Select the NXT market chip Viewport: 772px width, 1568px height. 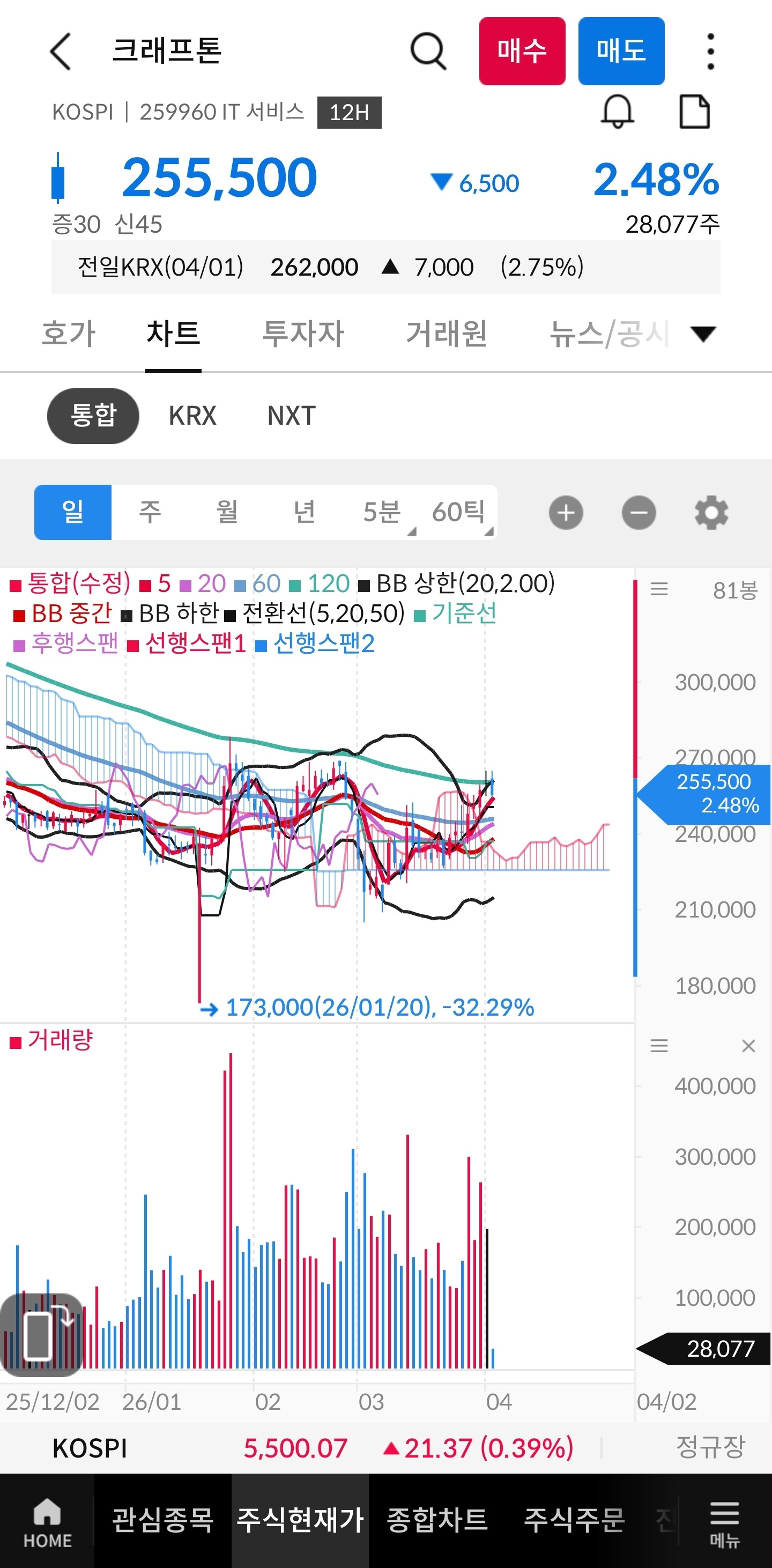click(292, 416)
